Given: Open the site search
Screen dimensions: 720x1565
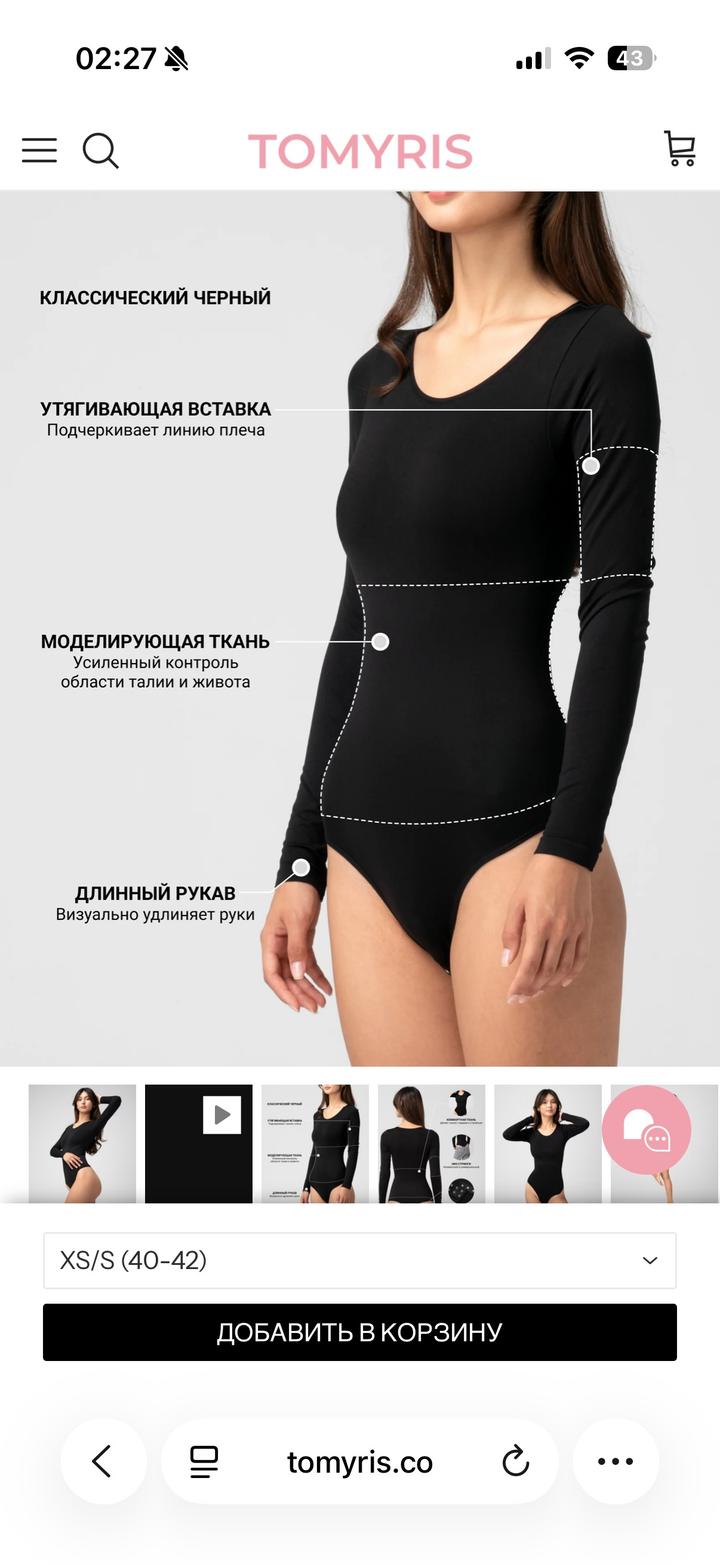Looking at the screenshot, I should (100, 151).
